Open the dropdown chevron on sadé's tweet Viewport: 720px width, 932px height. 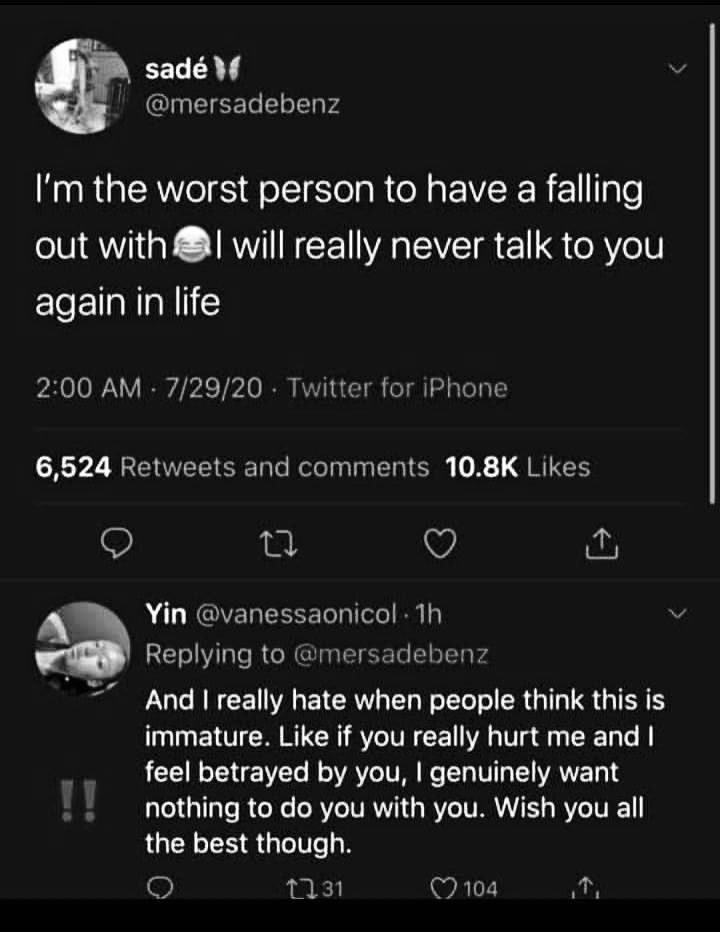point(679,70)
